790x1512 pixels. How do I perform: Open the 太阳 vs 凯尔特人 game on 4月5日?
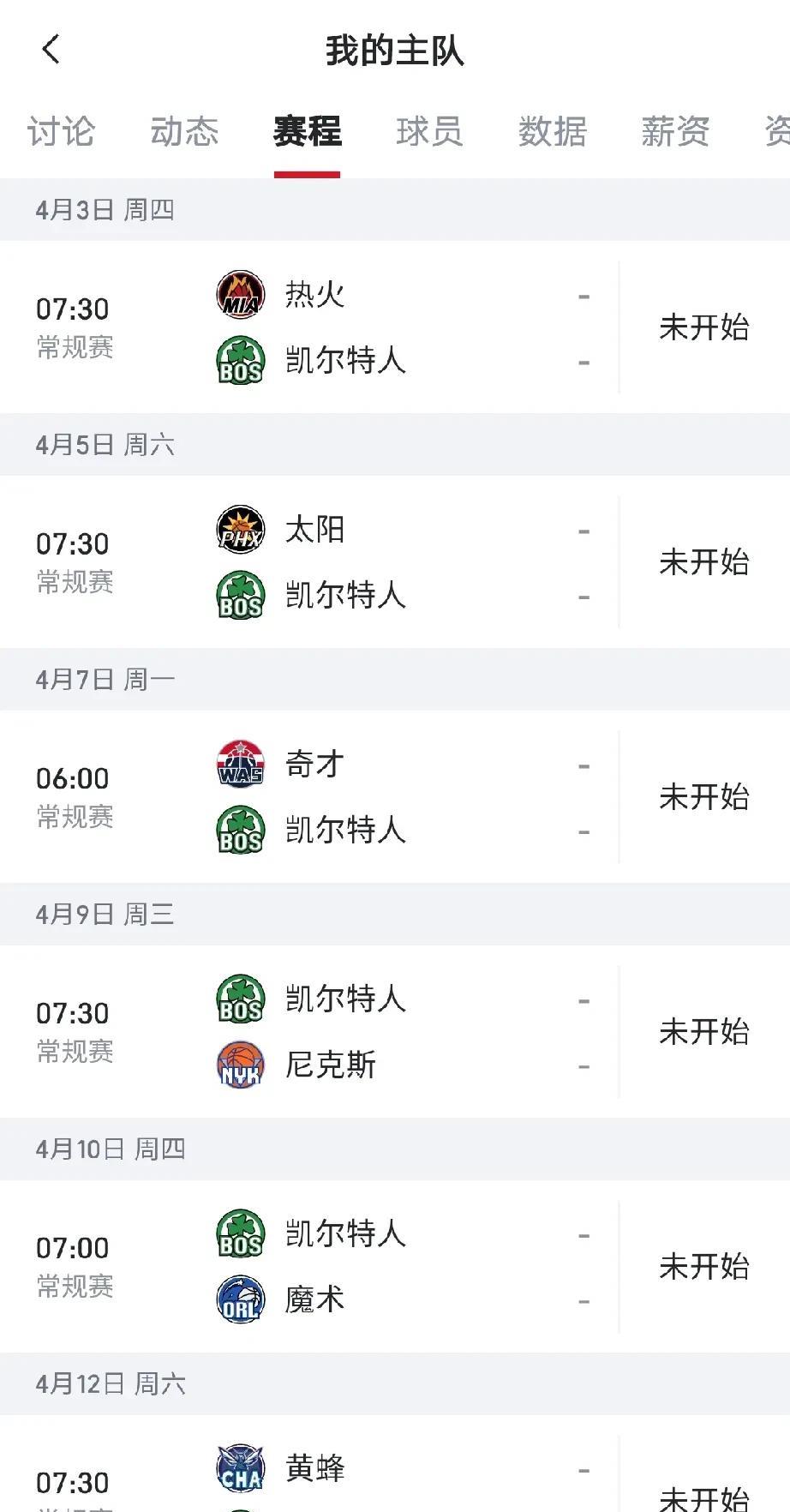[395, 562]
